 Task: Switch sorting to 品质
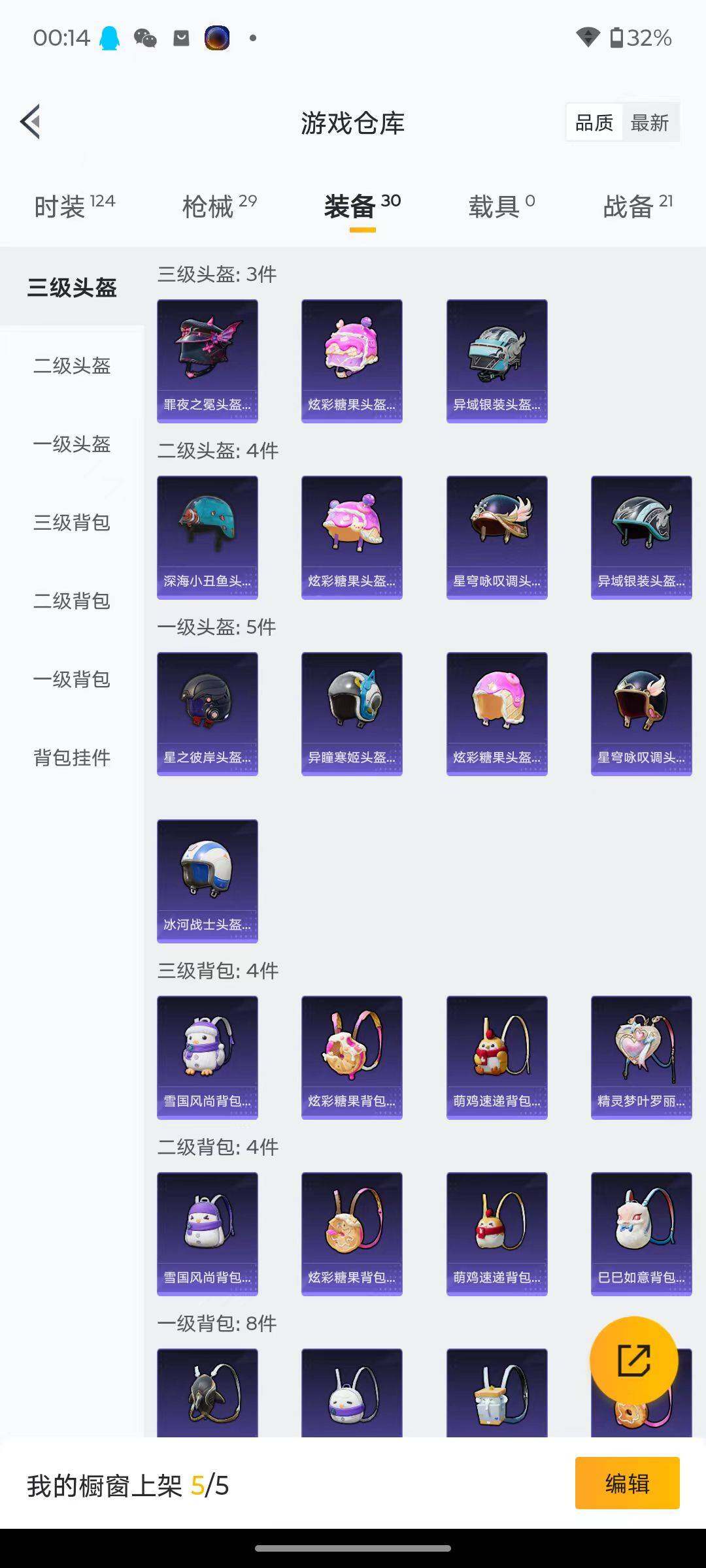595,122
